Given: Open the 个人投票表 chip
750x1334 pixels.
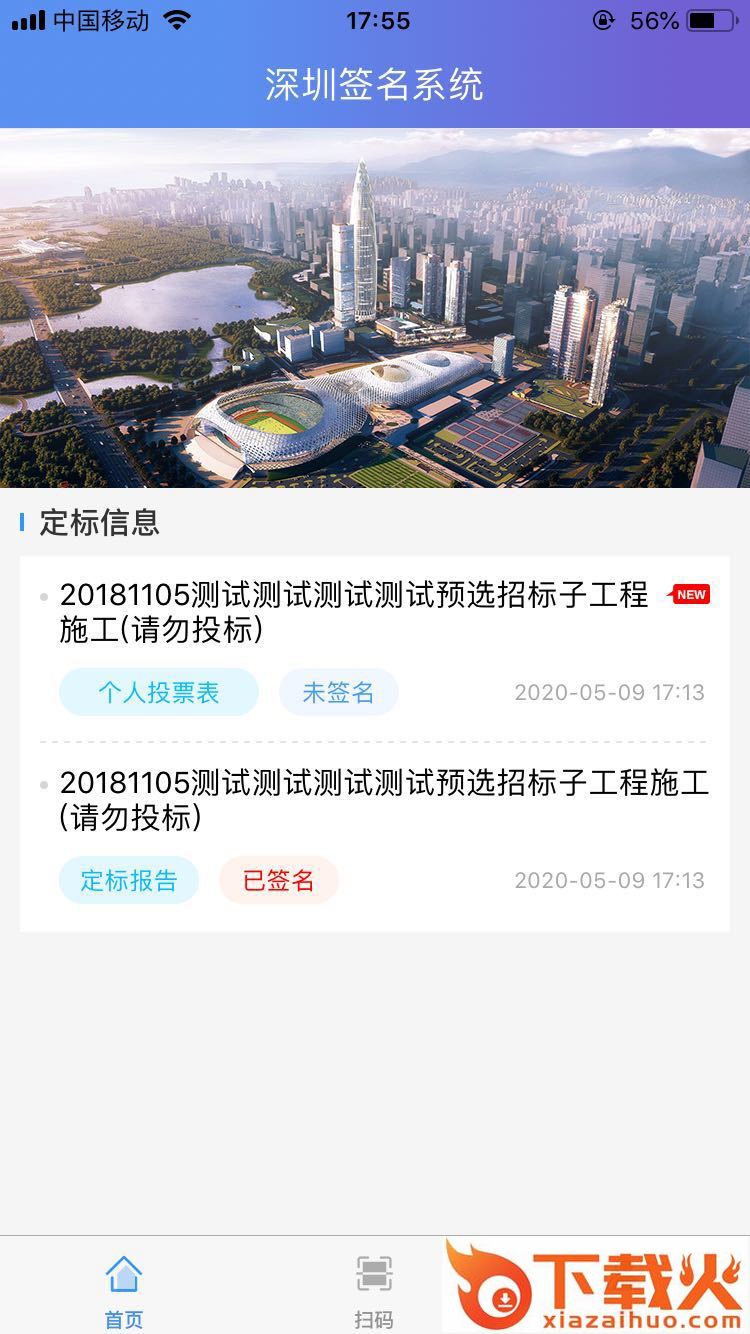Looking at the screenshot, I should coord(159,692).
